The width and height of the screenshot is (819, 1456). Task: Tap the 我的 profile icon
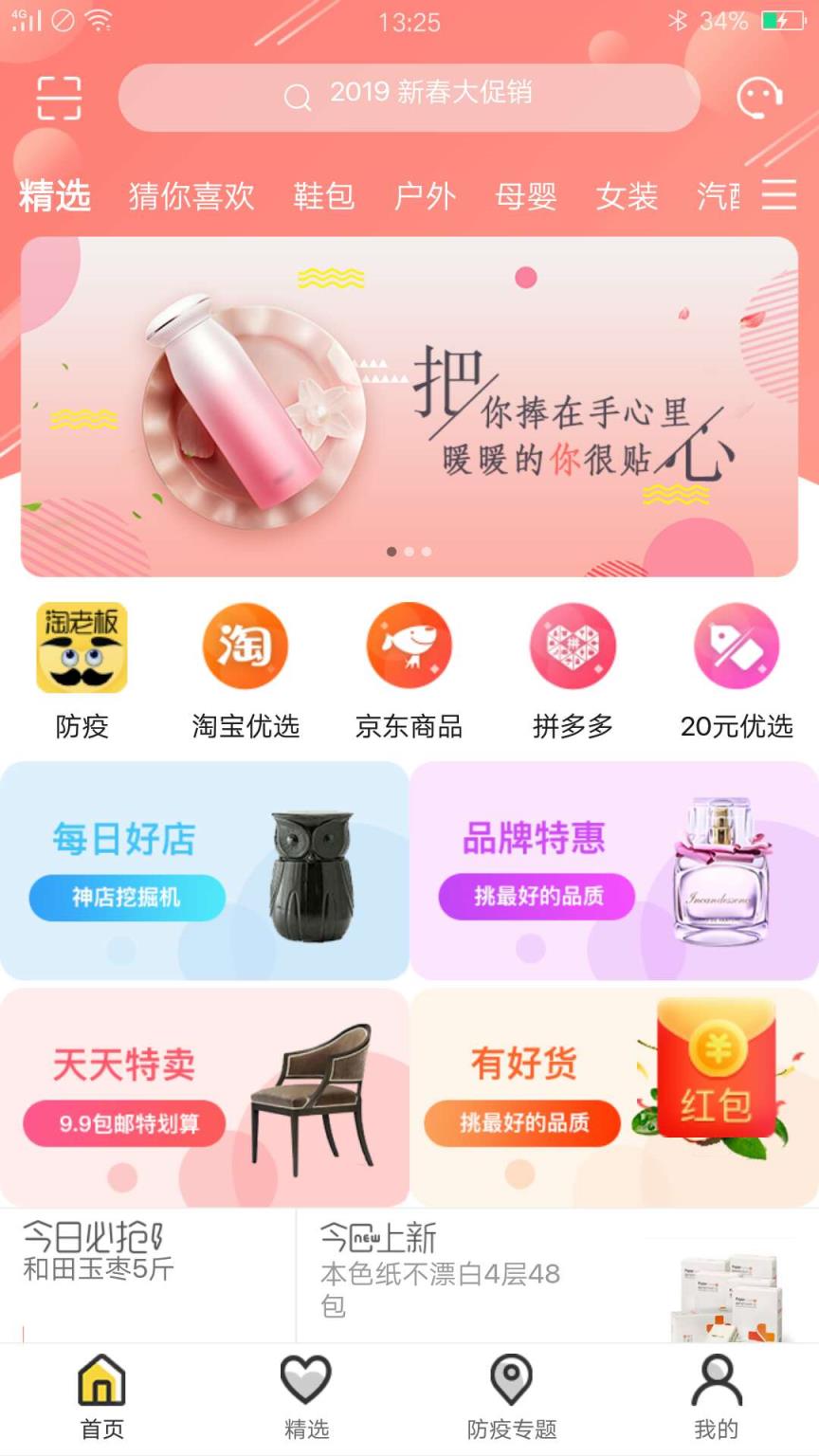point(715,1397)
